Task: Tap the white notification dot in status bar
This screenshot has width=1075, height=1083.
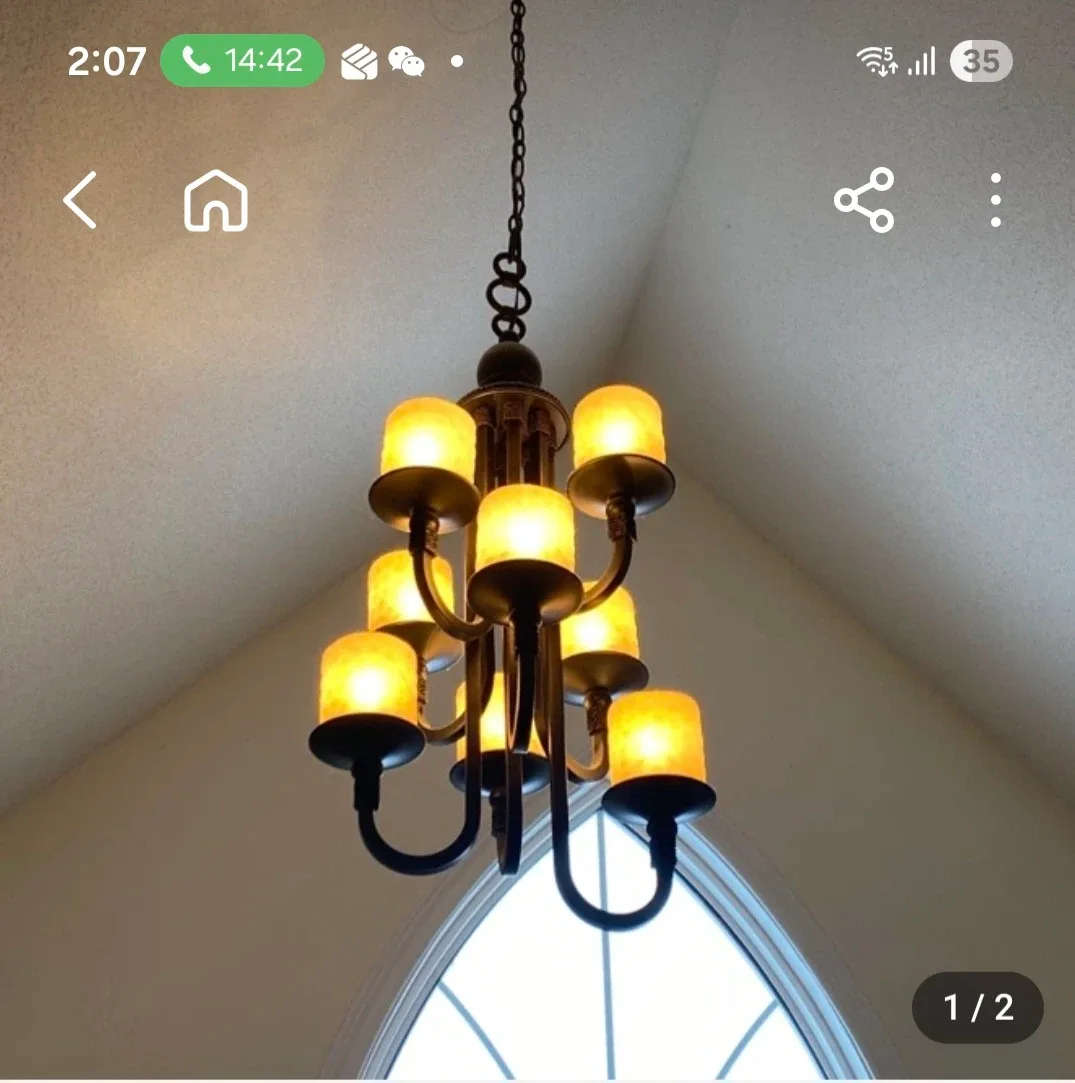Action: [x=456, y=61]
